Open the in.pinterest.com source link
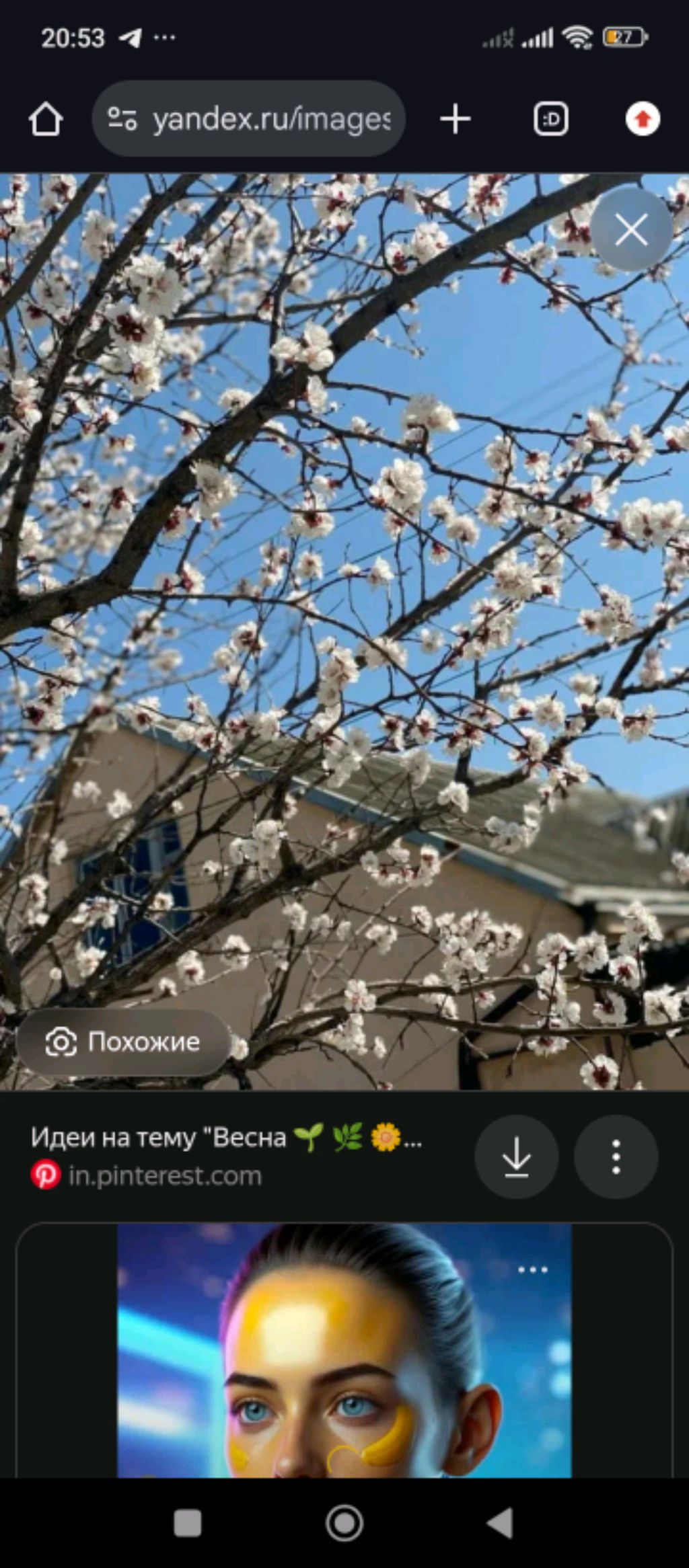Image resolution: width=689 pixels, height=1568 pixels. [x=165, y=1176]
